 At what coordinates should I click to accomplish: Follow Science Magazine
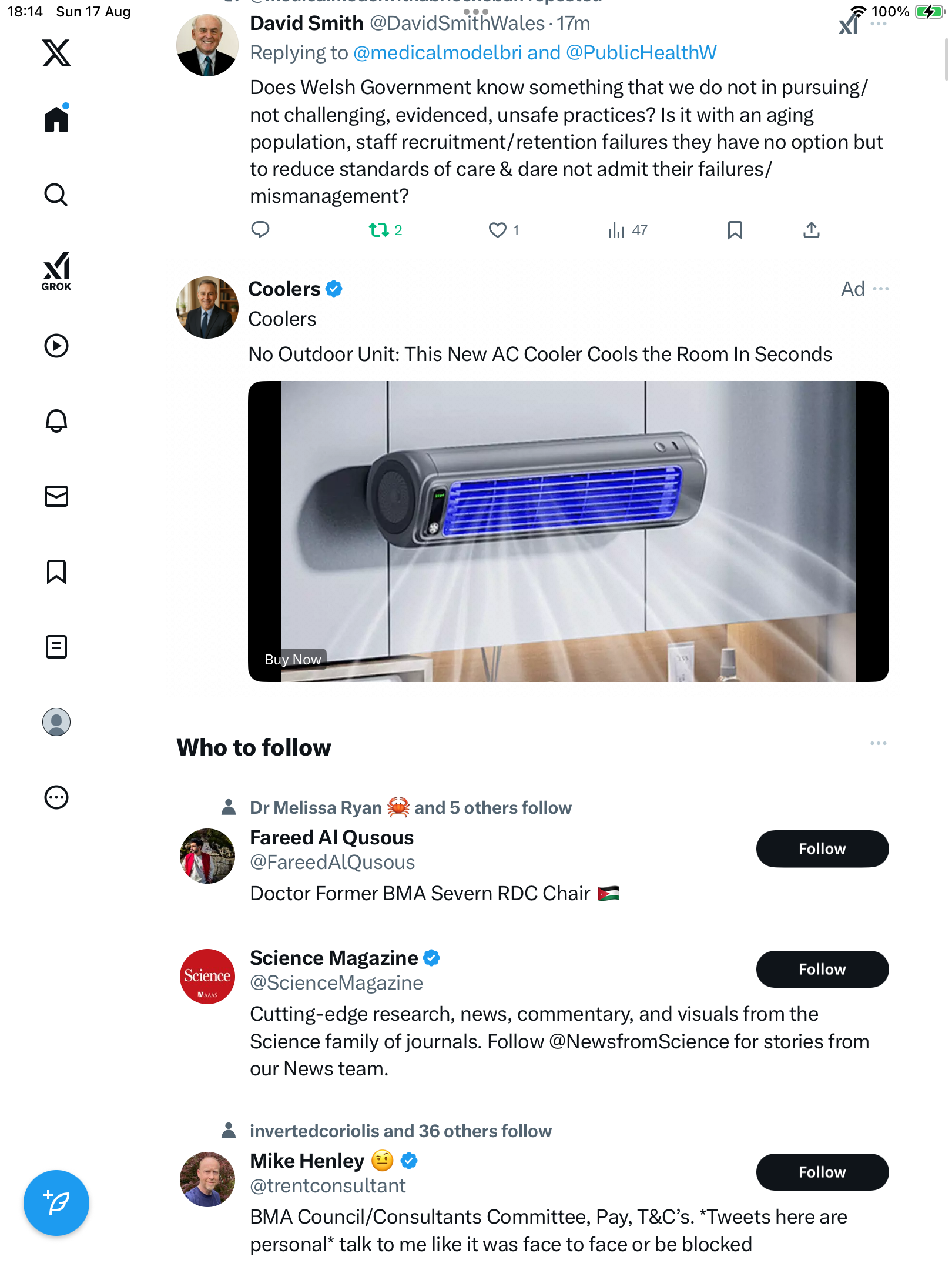[822, 969]
